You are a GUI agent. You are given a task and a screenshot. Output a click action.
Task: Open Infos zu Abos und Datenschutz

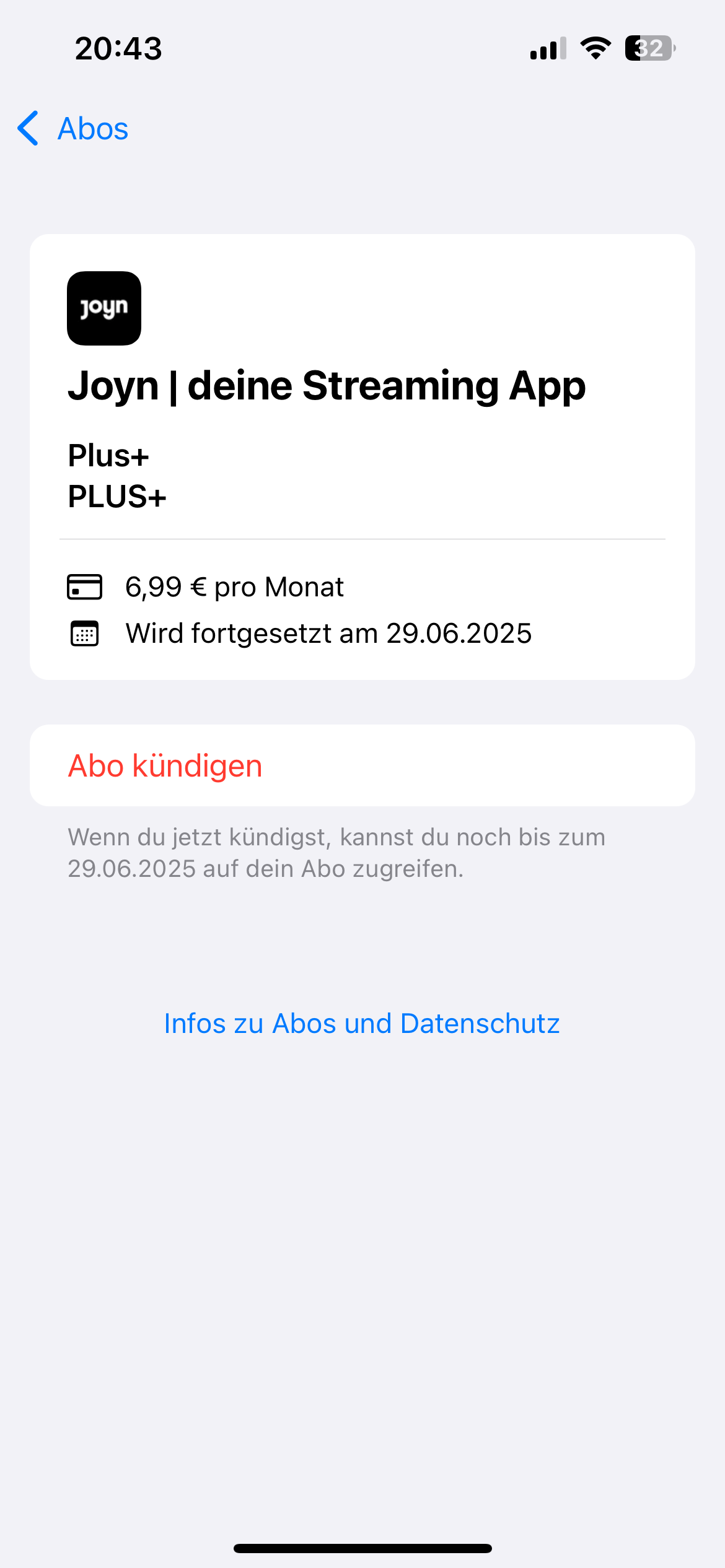362,1024
